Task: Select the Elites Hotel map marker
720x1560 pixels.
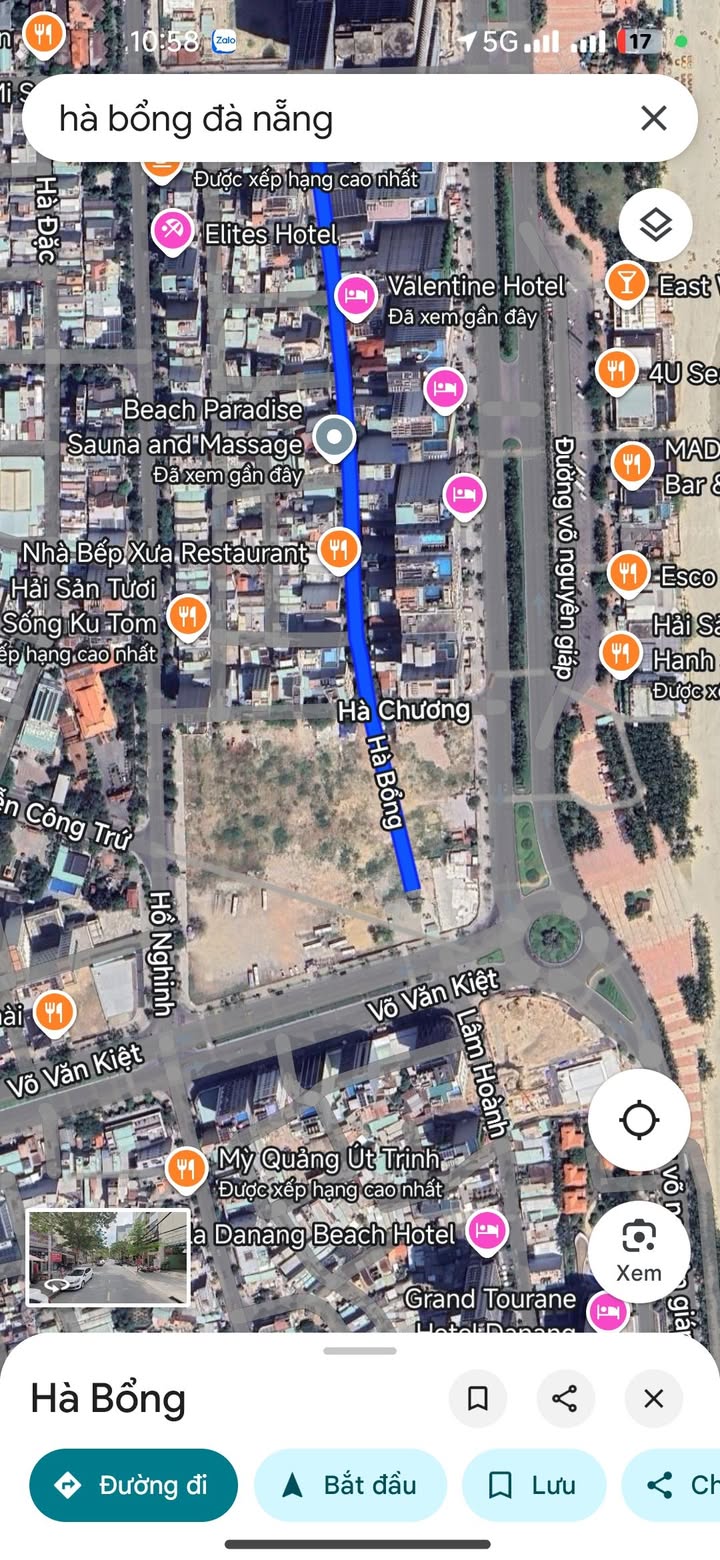Action: pos(172,231)
